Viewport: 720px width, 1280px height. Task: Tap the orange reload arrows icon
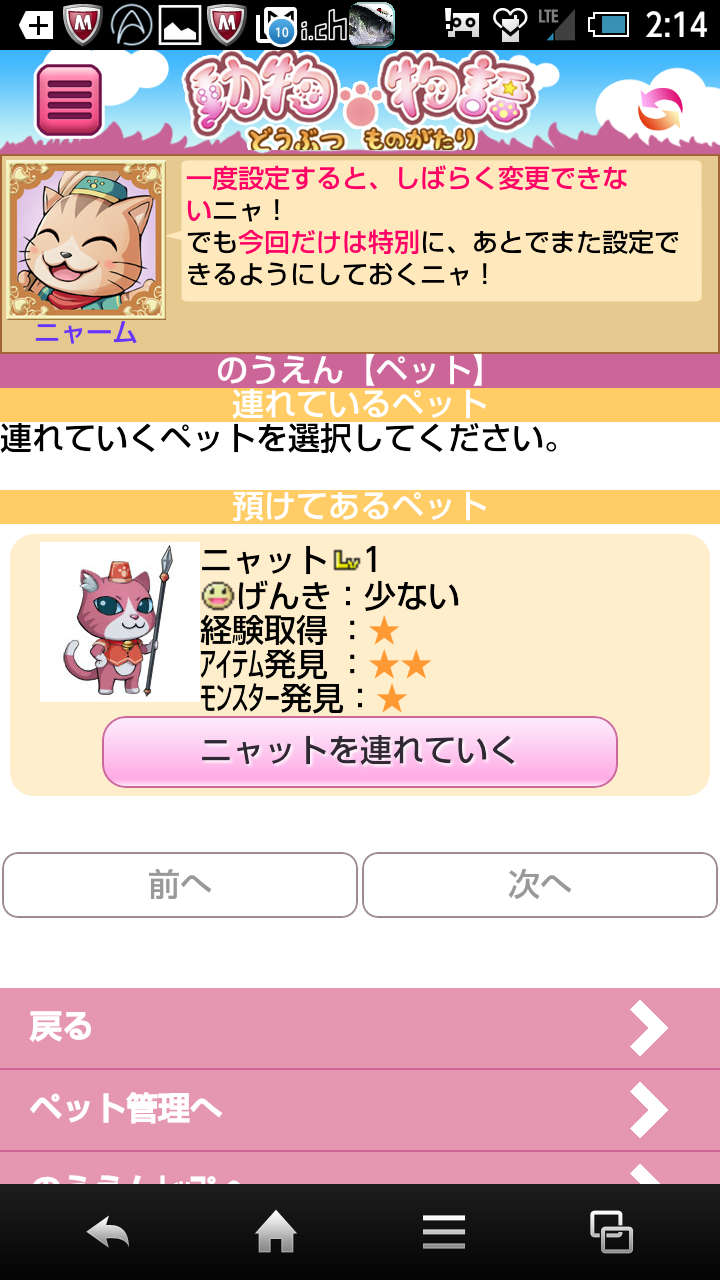(x=660, y=109)
